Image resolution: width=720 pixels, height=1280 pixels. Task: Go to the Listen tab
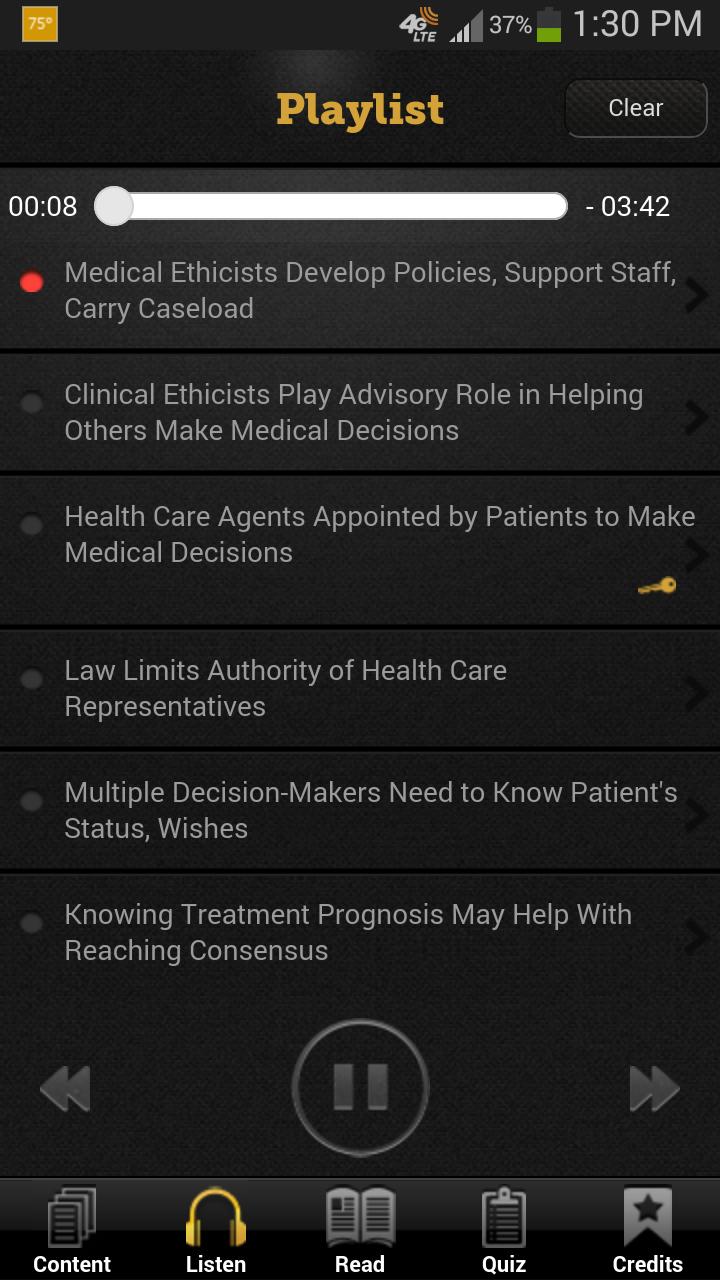[216, 1232]
